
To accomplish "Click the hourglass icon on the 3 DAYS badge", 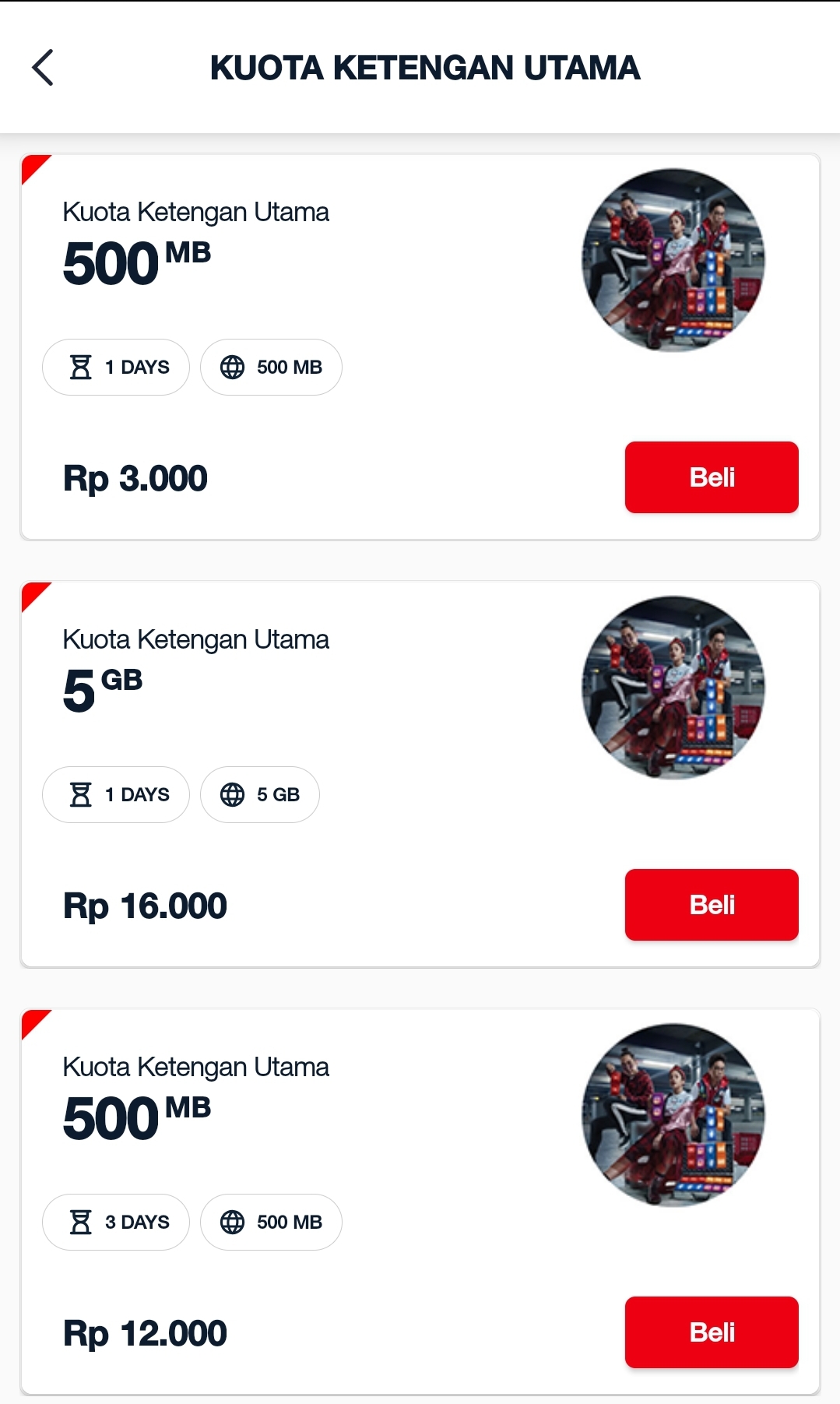I will pos(81,1222).
